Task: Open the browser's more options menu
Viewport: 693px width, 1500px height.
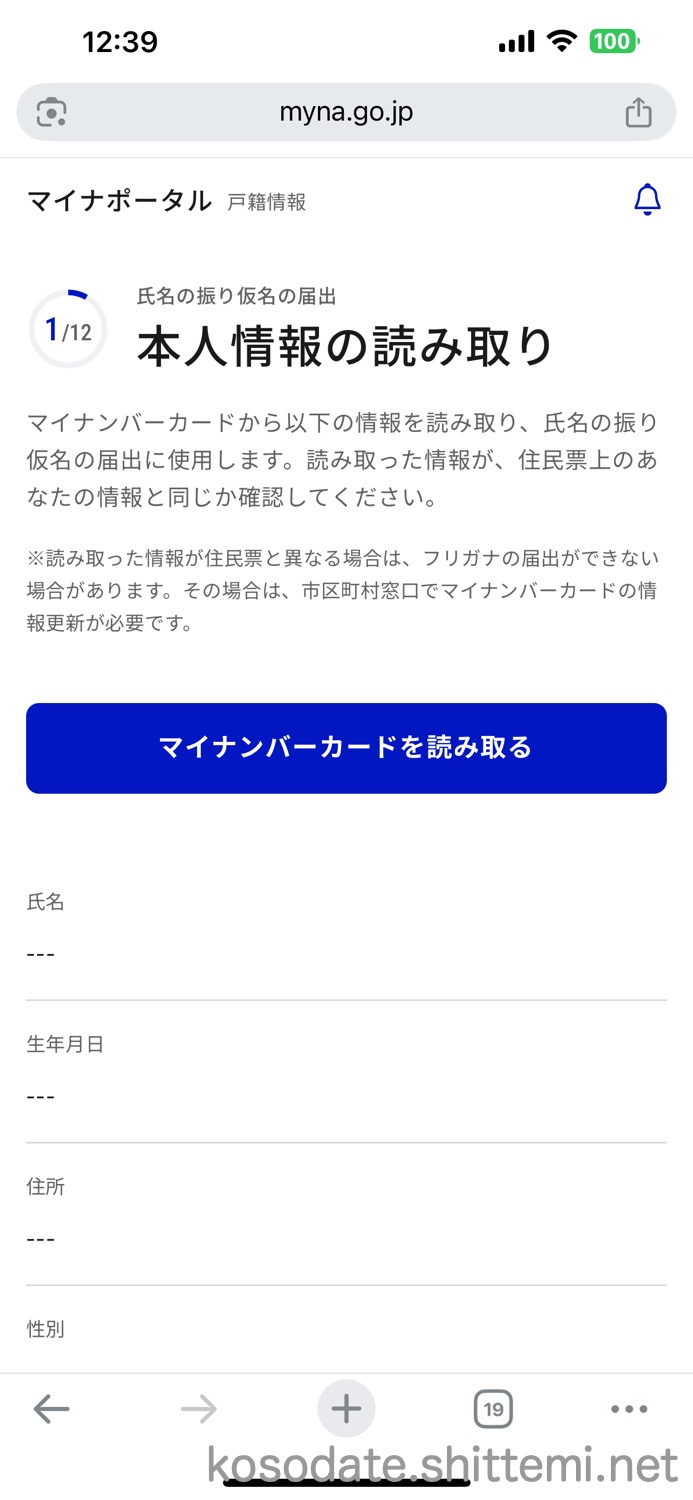Action: [629, 1410]
